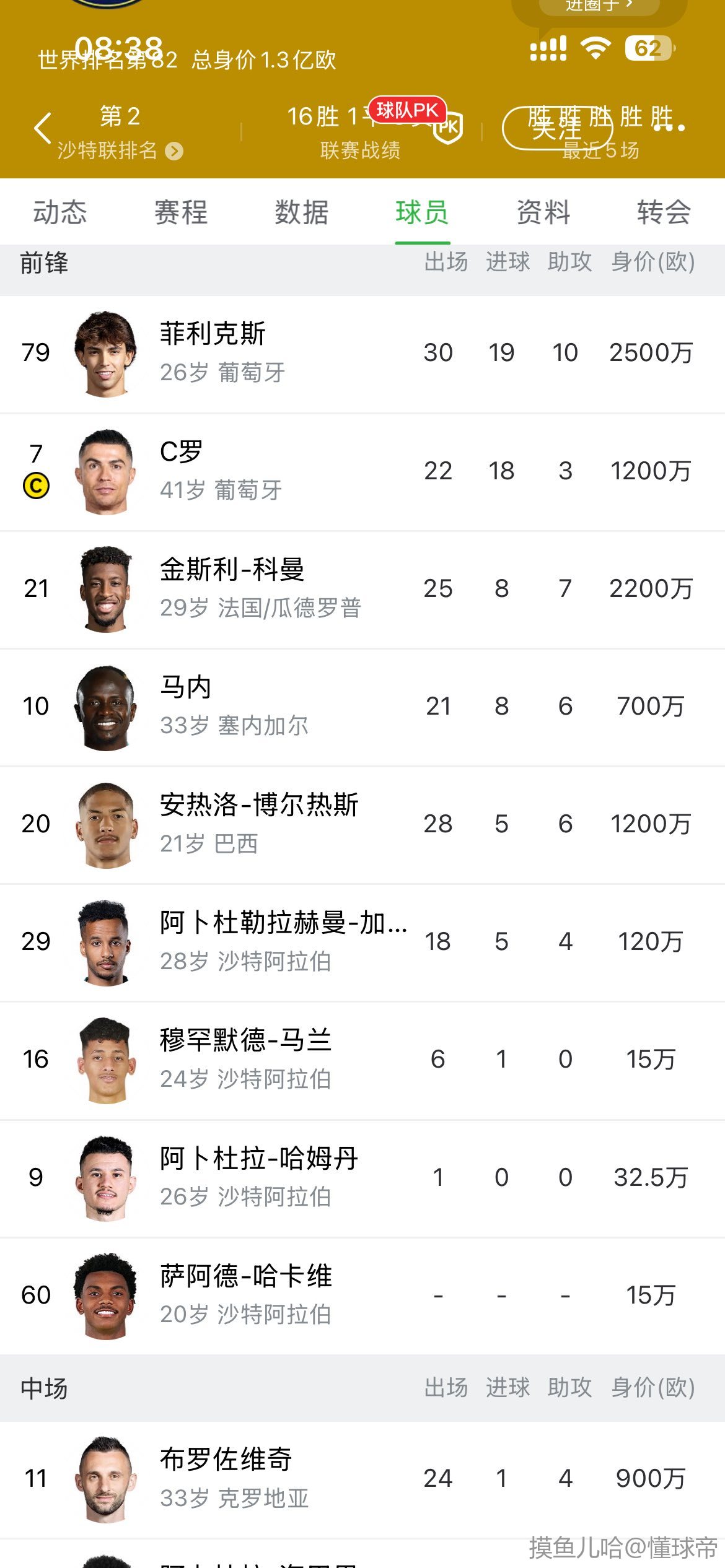Select the 球员 tab

(x=422, y=212)
